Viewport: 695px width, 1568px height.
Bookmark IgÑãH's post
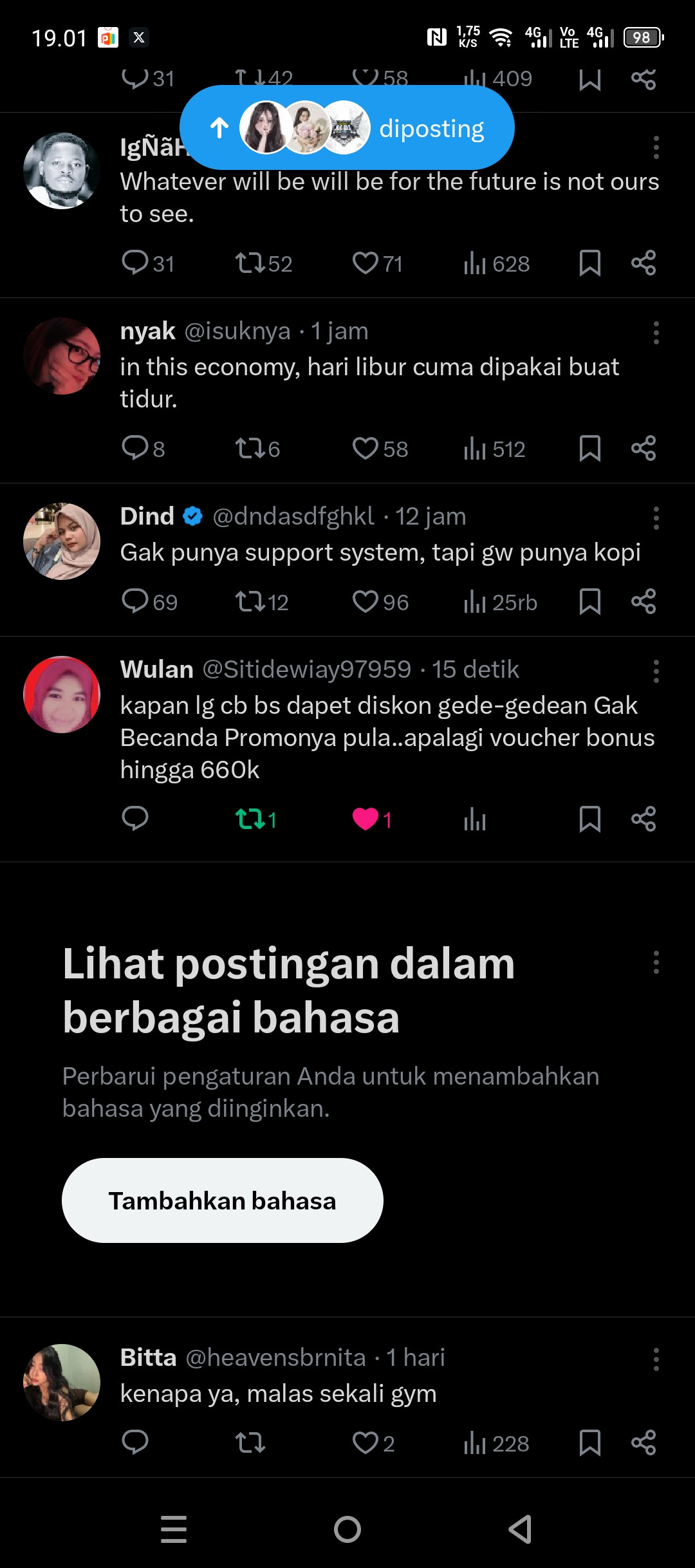click(x=589, y=263)
